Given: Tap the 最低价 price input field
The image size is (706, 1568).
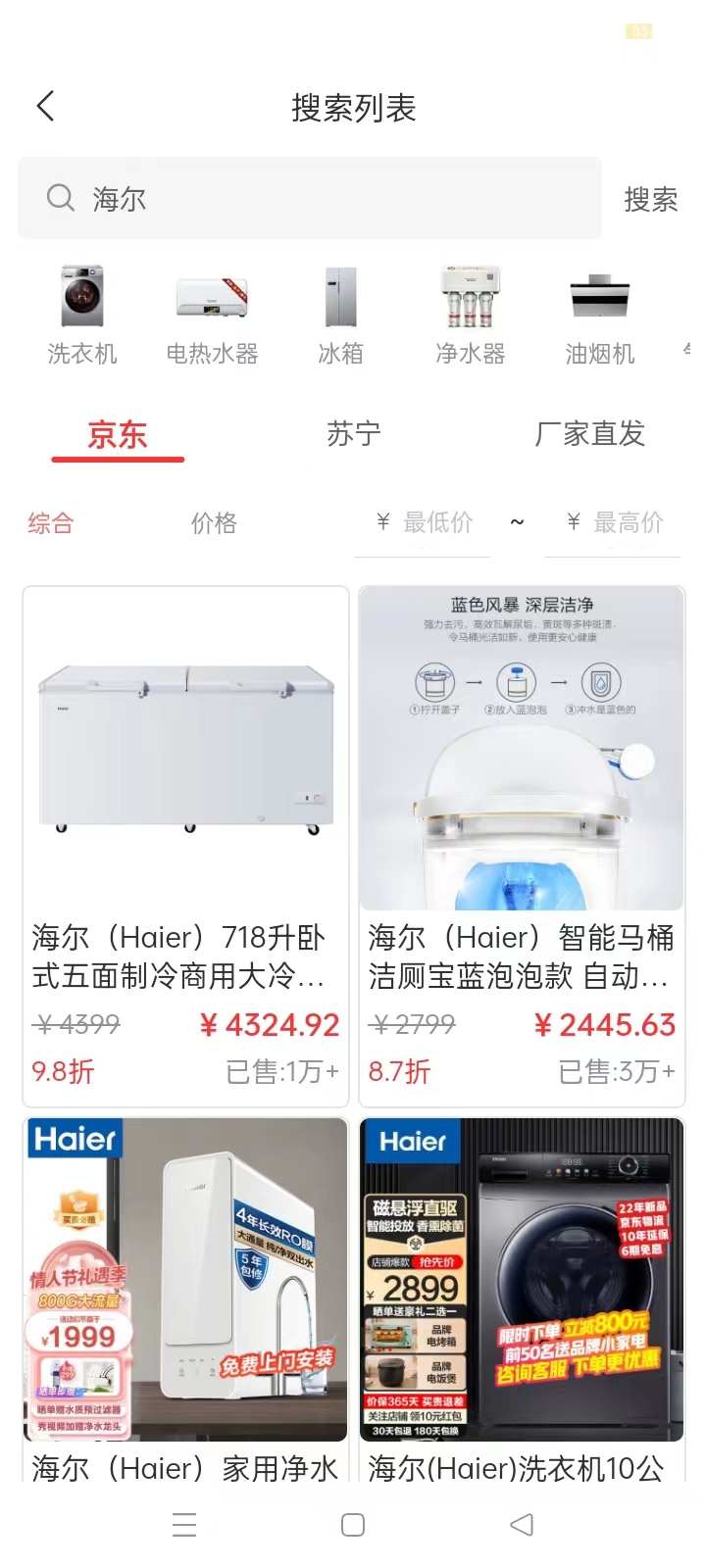Looking at the screenshot, I should [x=422, y=522].
